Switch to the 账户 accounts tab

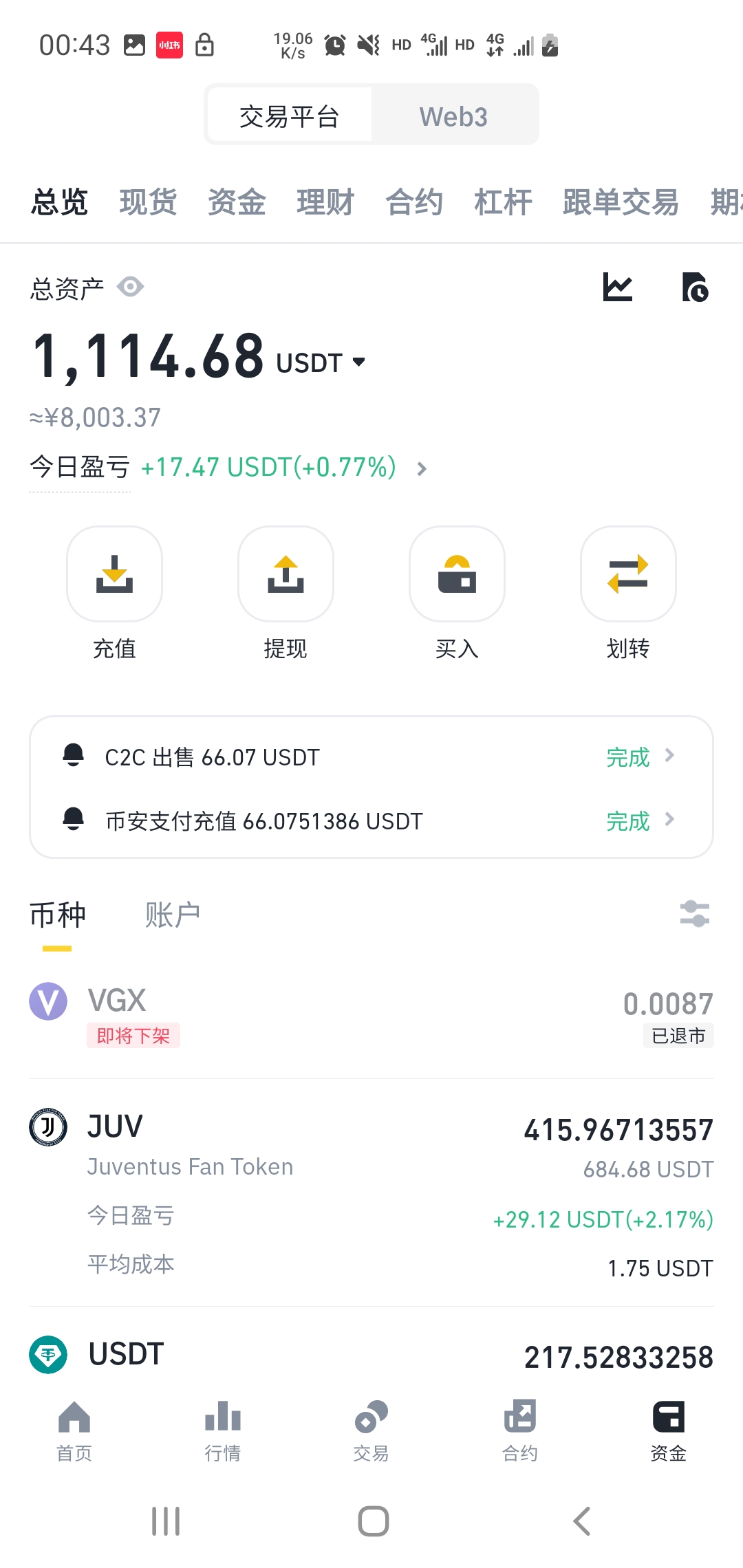(173, 914)
